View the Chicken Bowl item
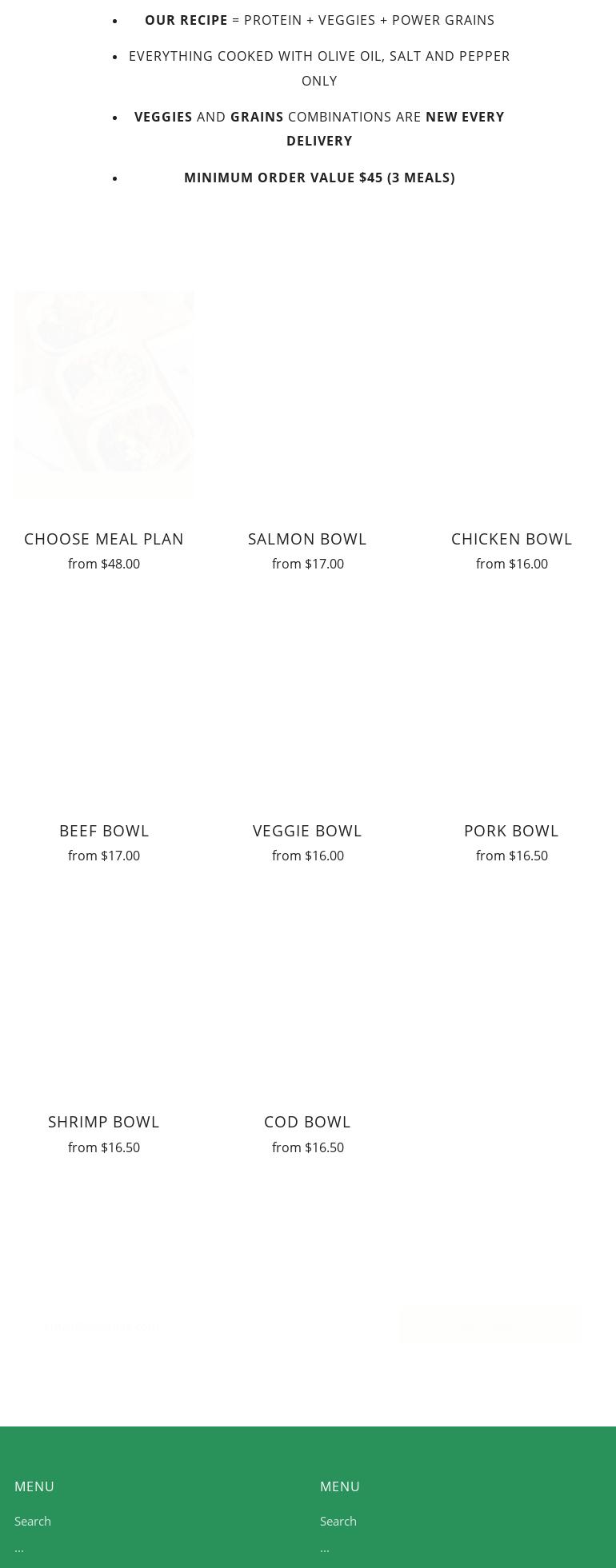 [511, 539]
